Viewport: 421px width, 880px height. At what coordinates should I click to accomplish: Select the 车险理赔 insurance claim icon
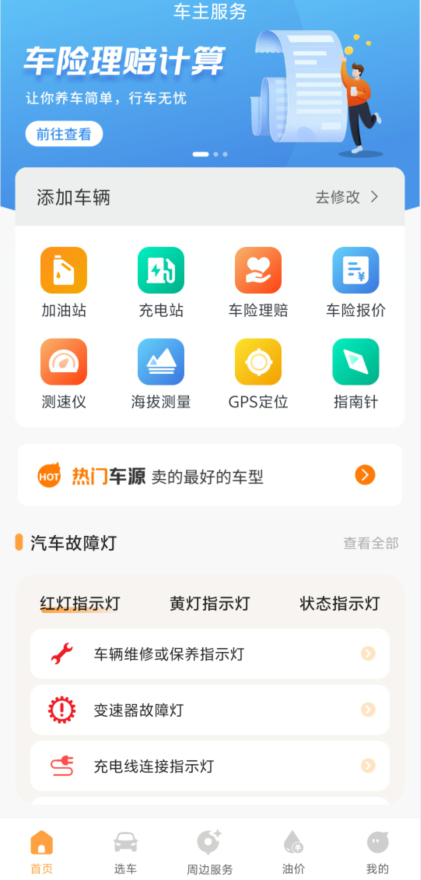coord(258,283)
